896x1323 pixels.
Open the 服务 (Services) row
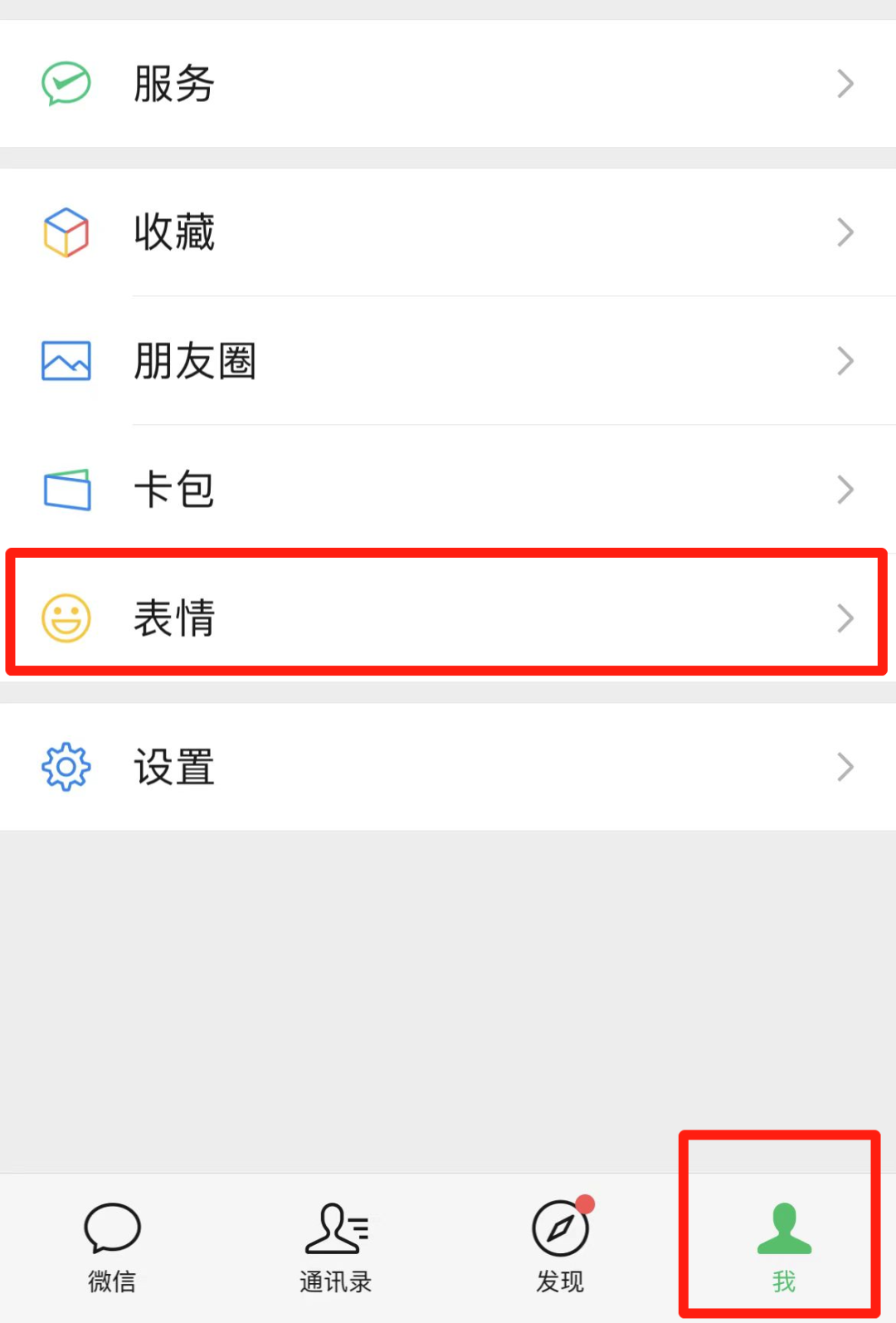448,84
